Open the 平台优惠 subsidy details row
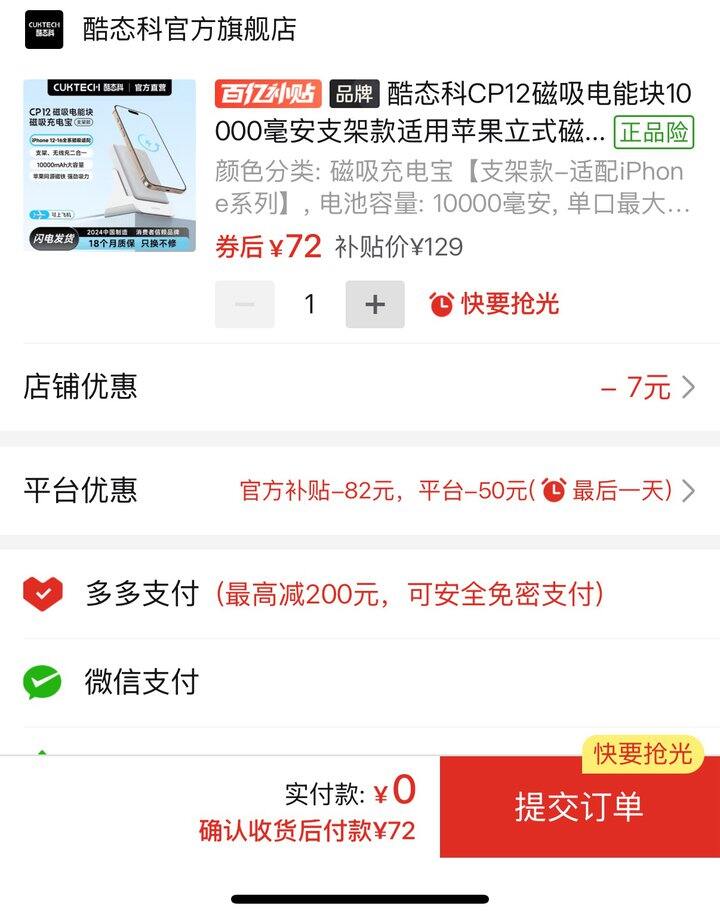720x918 pixels. coord(360,490)
